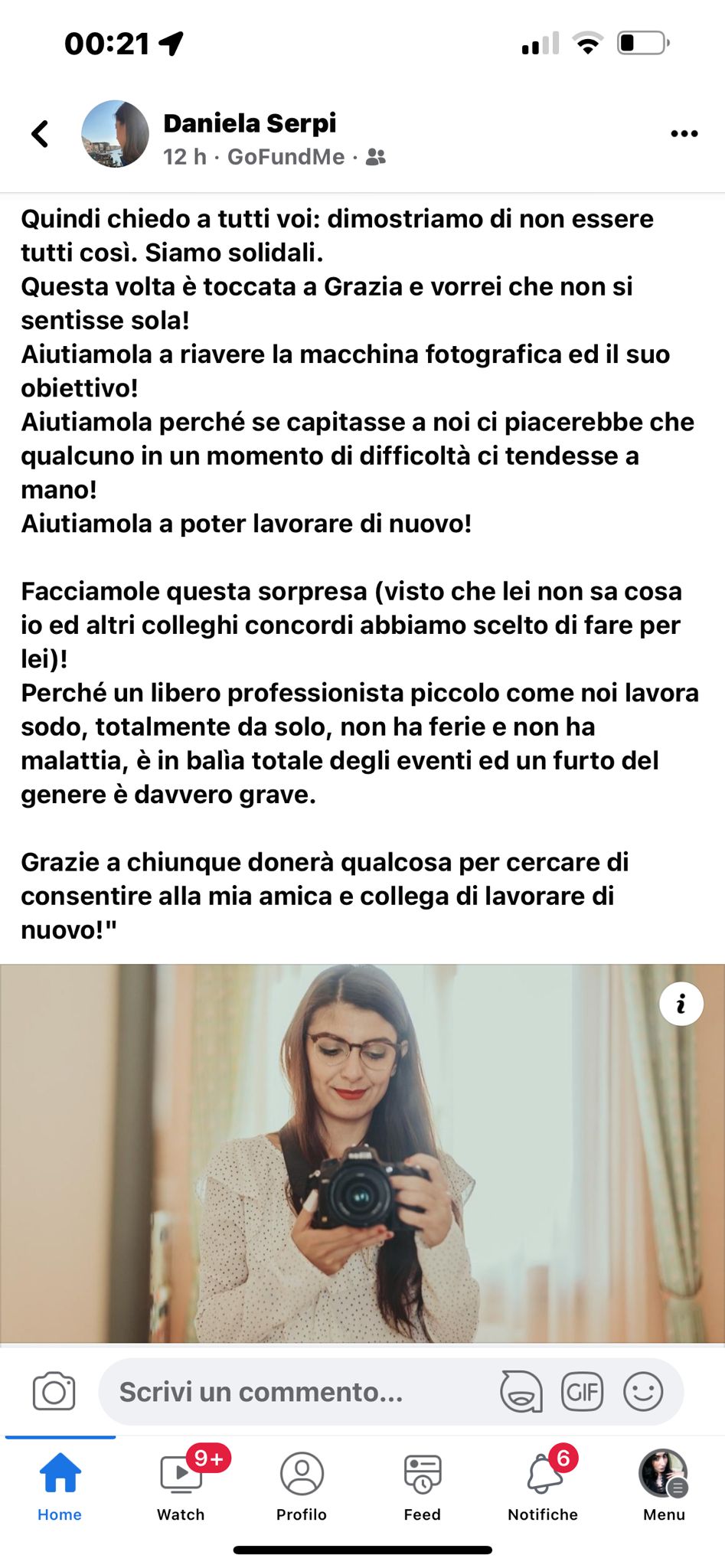Add a GIF to the comment
725x1568 pixels.
582,1391
